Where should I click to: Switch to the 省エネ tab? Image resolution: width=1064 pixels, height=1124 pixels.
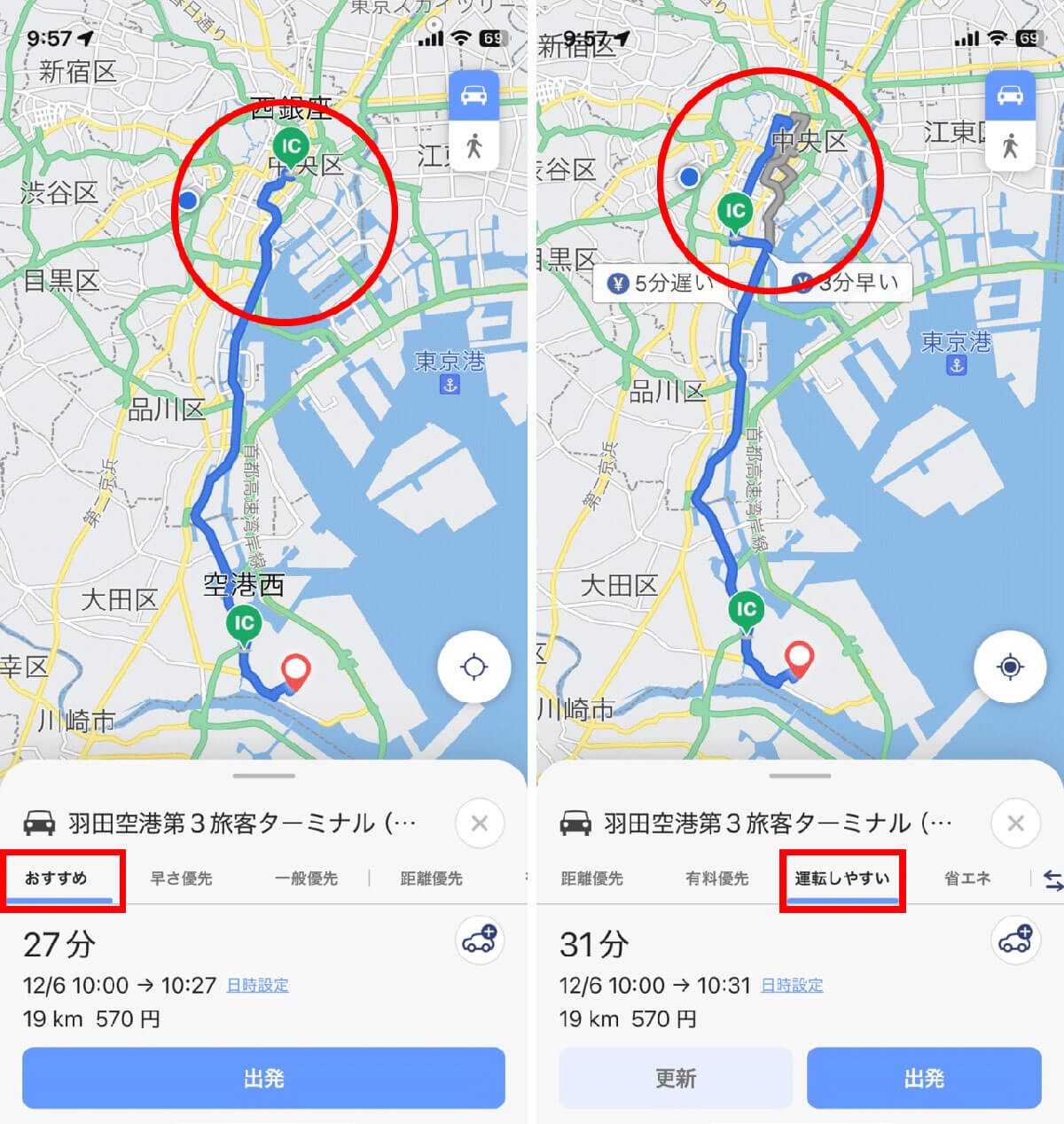click(x=966, y=878)
